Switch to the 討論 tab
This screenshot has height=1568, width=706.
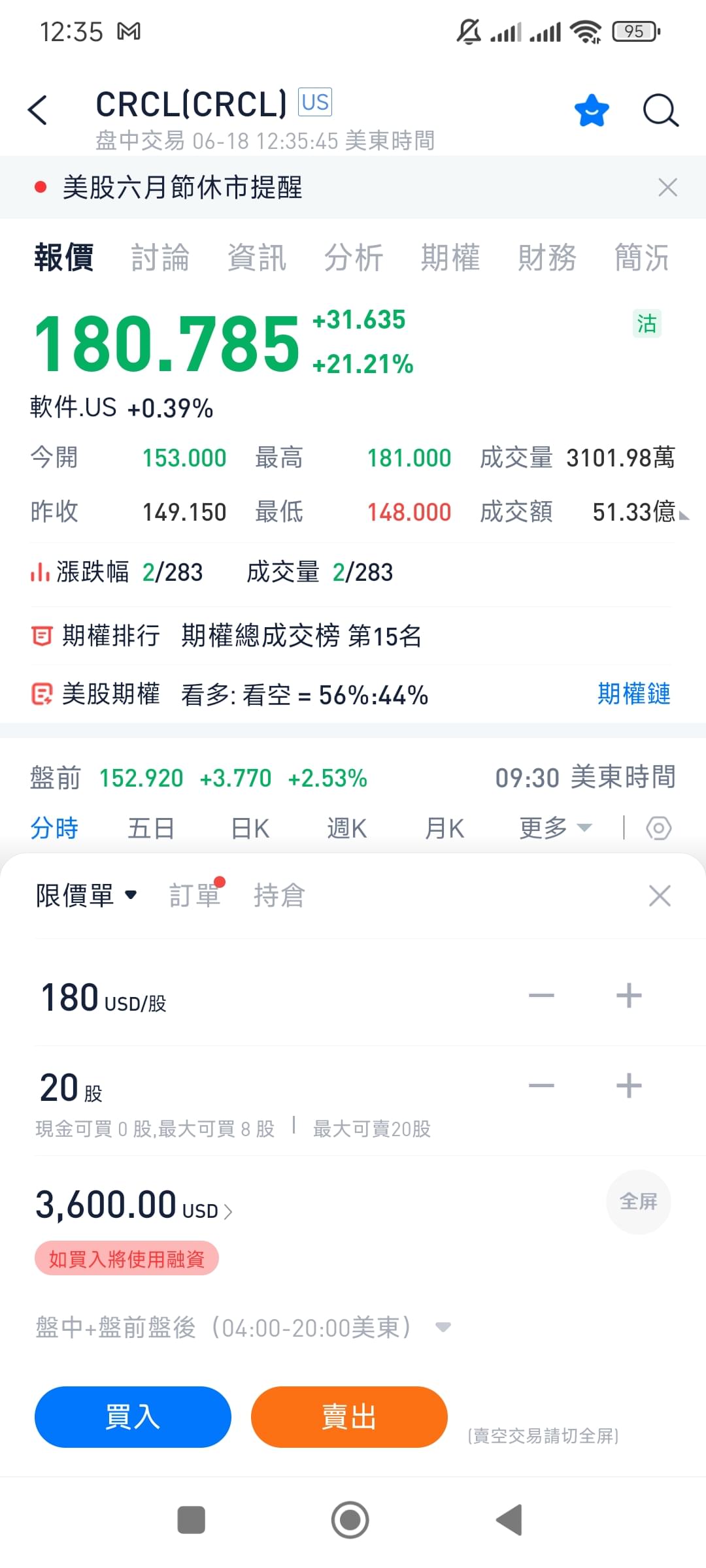point(160,257)
